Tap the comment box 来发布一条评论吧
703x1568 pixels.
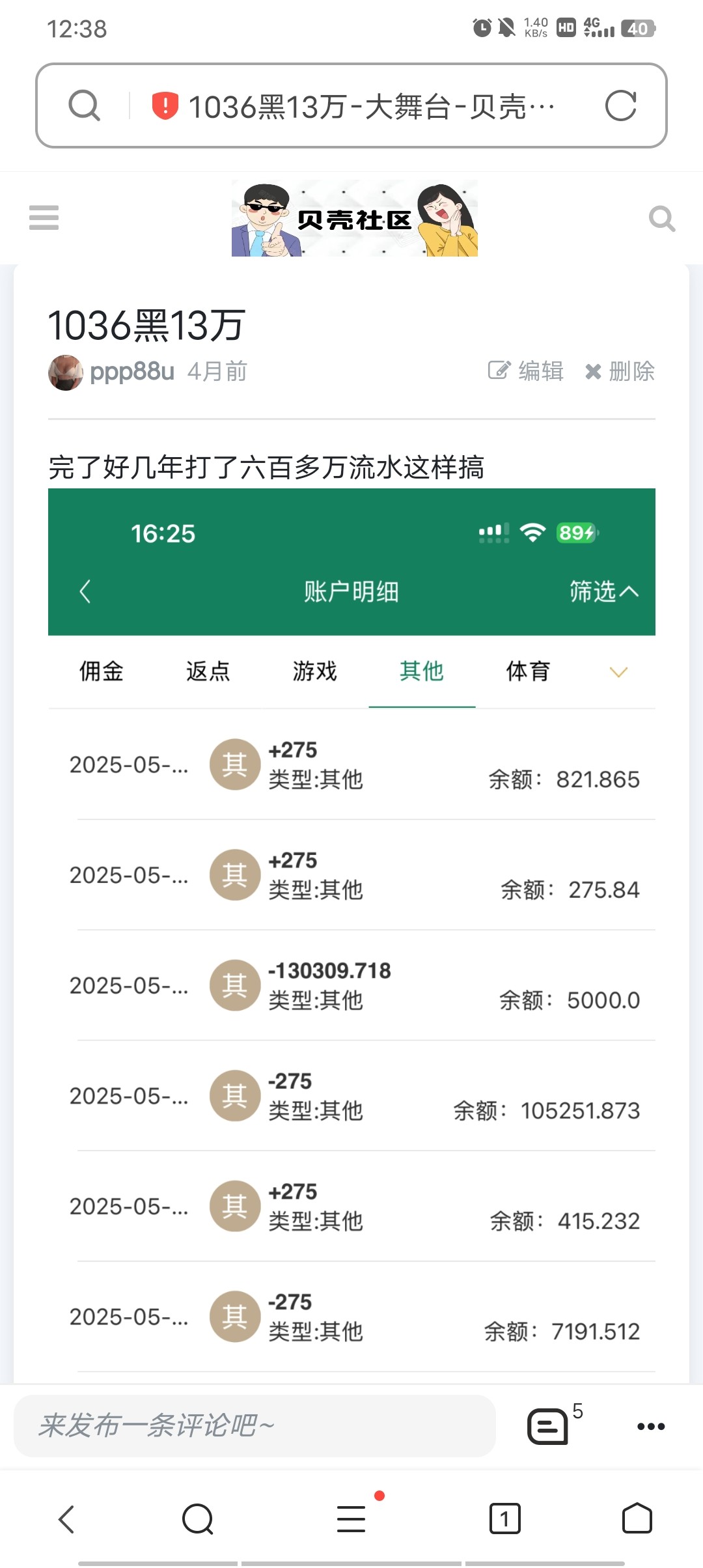tap(254, 1425)
